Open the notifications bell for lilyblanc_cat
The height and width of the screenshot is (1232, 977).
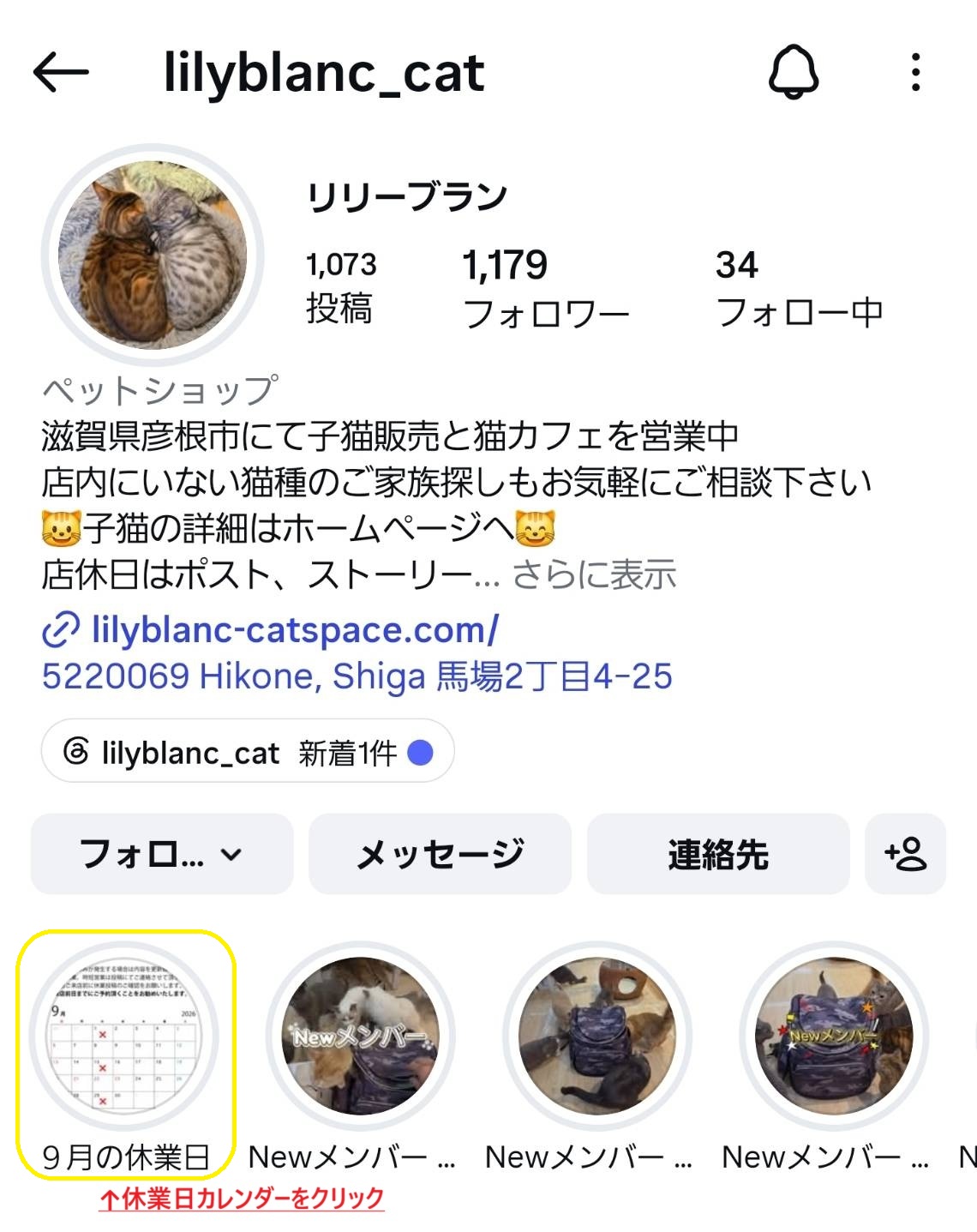(x=793, y=72)
